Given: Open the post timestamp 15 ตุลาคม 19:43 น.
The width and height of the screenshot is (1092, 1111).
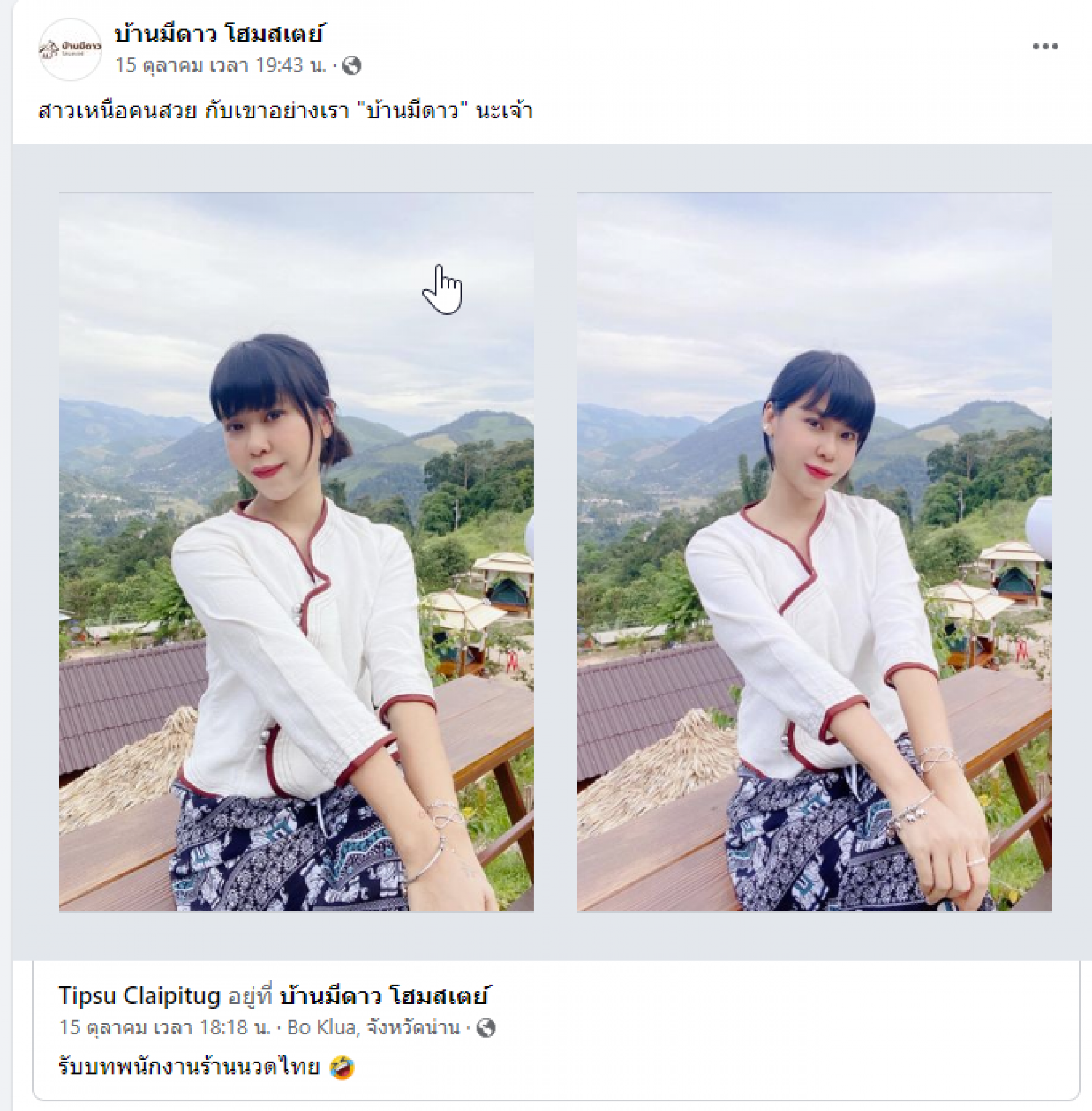Looking at the screenshot, I should [221, 65].
